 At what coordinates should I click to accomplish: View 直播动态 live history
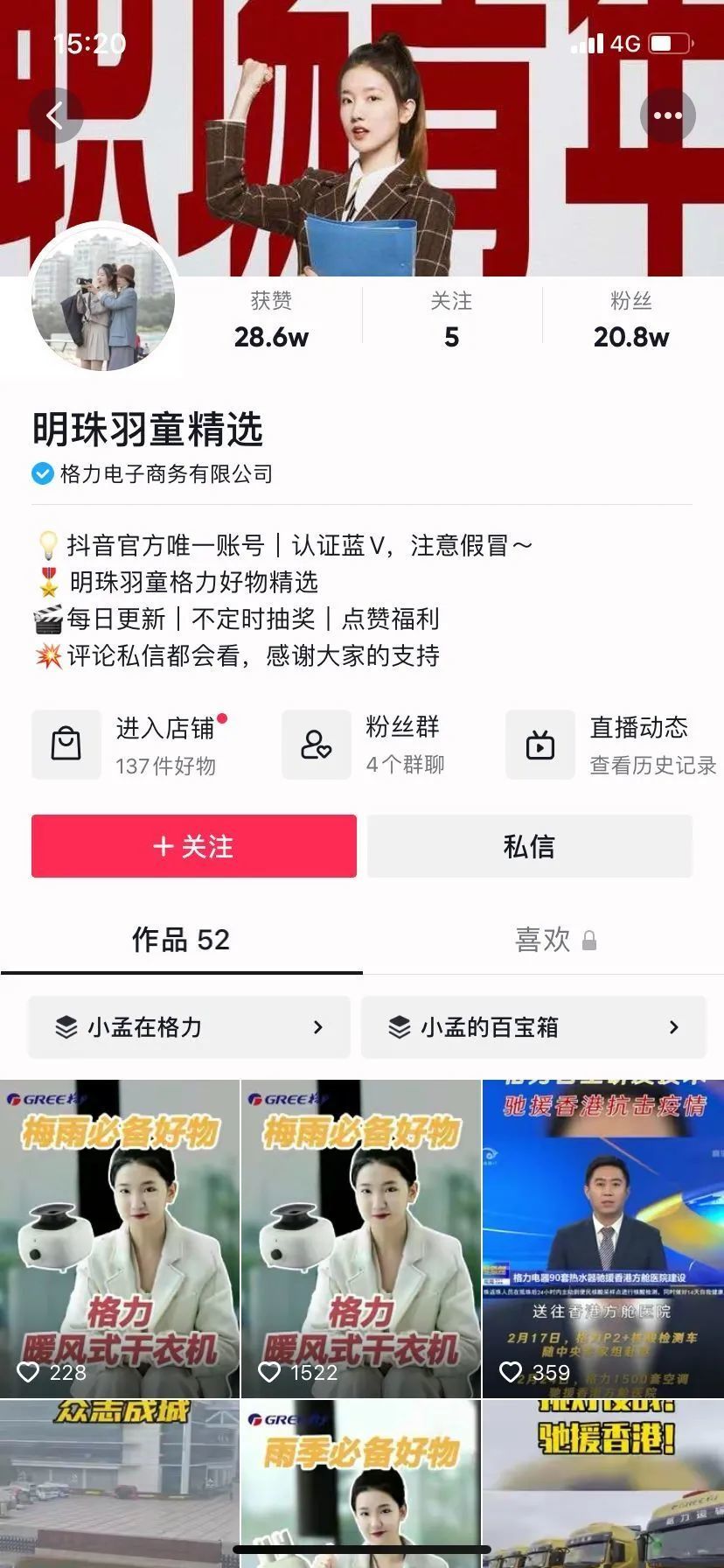click(612, 745)
